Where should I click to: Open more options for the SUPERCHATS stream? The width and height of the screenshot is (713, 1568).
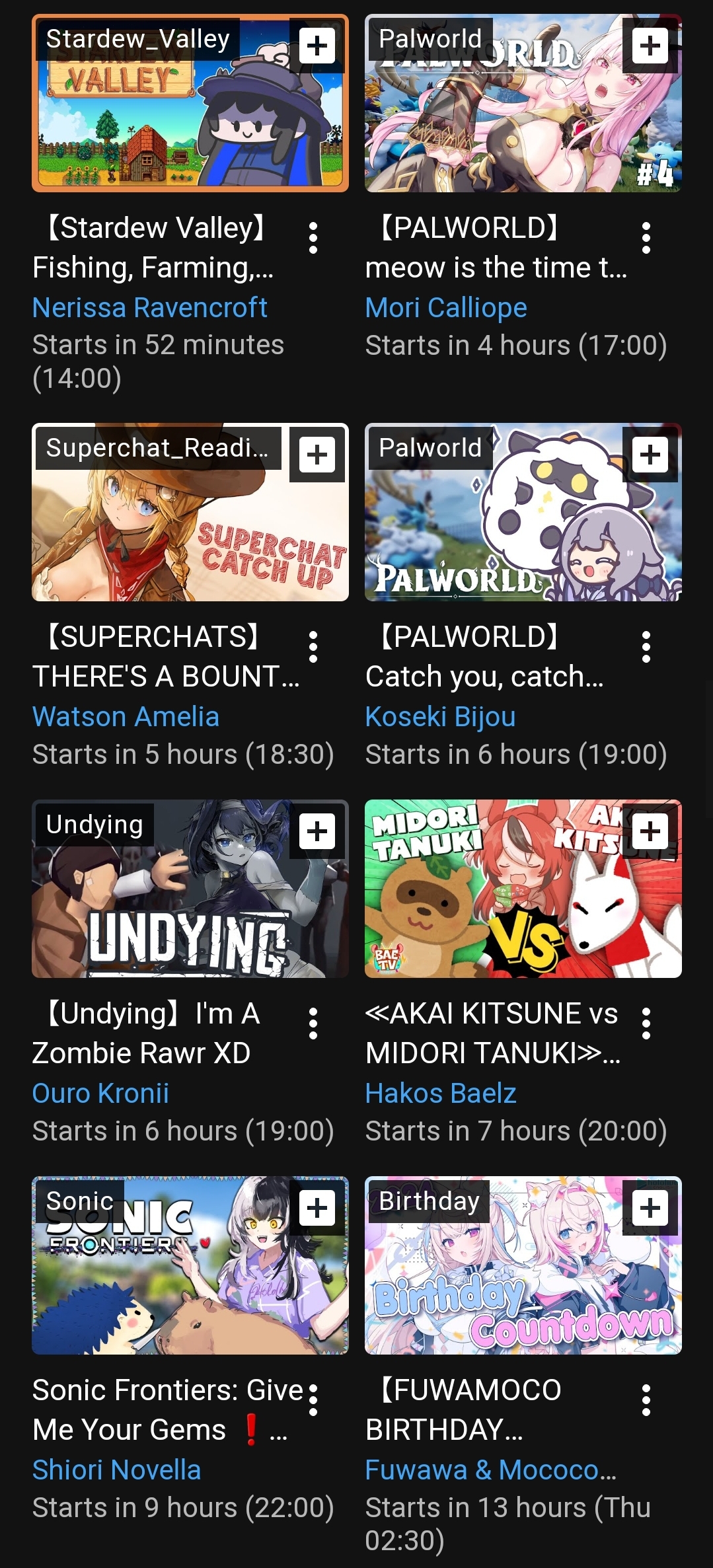point(313,647)
